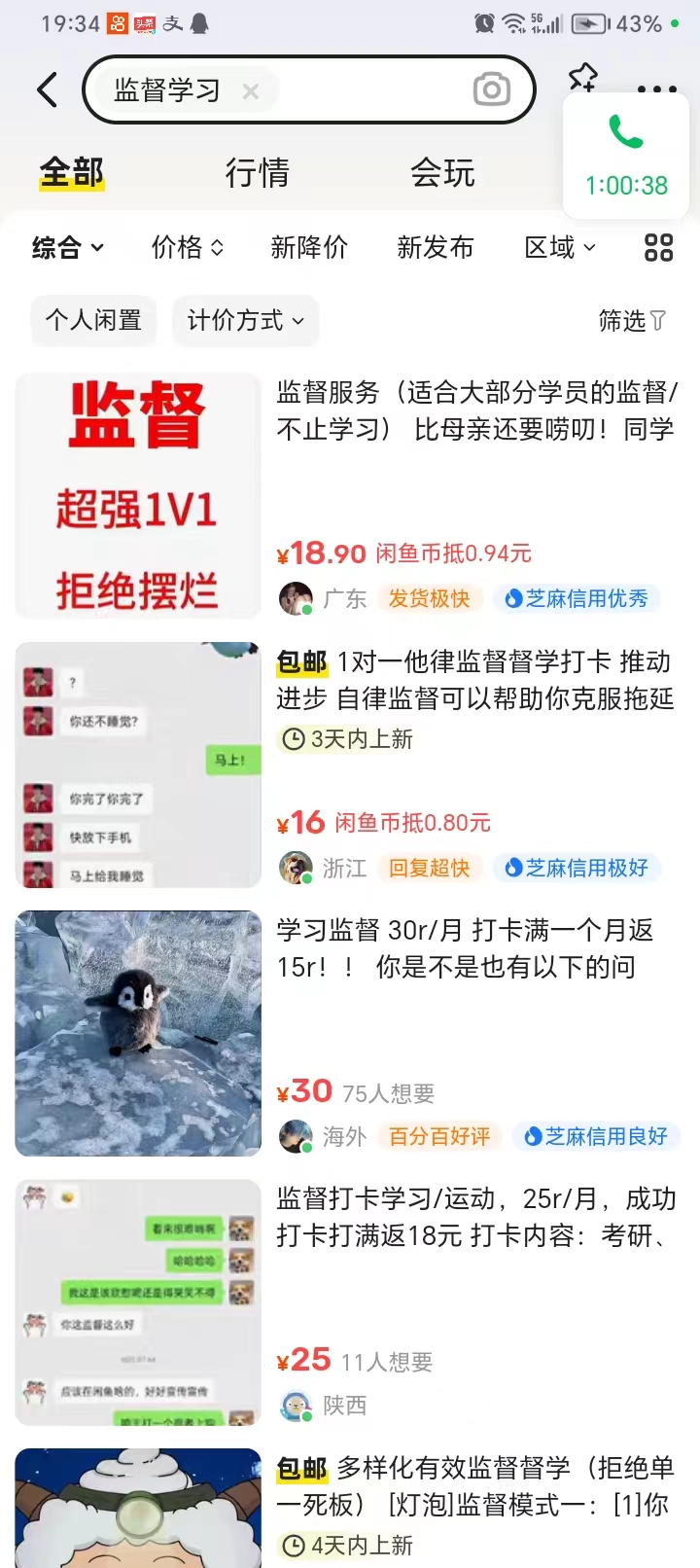This screenshot has width=700, height=1568.
Task: Tap the 芝麻信用优秀 credit badge
Action: pyautogui.click(x=577, y=600)
